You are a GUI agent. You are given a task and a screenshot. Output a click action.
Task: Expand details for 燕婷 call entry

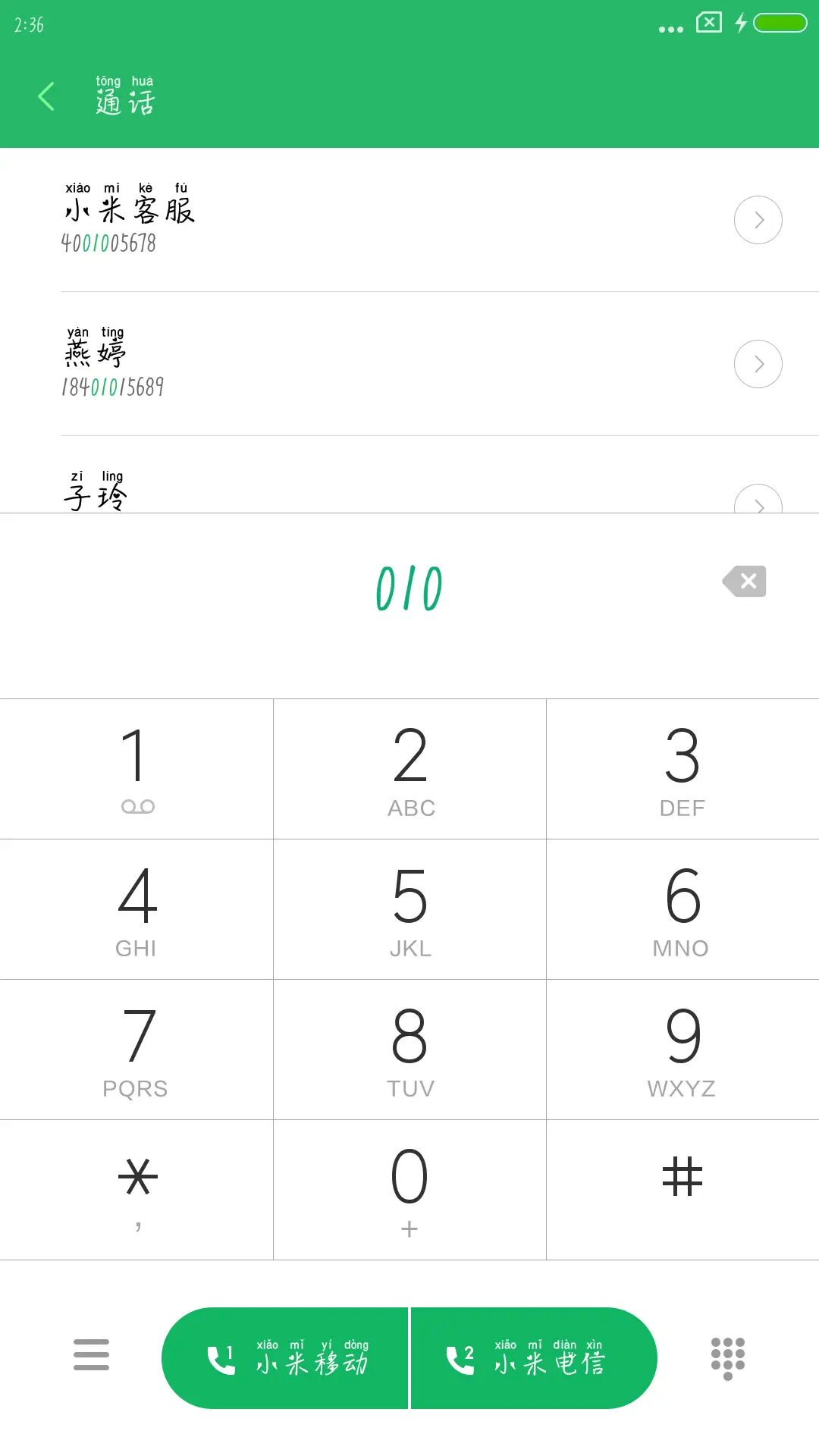(x=758, y=363)
